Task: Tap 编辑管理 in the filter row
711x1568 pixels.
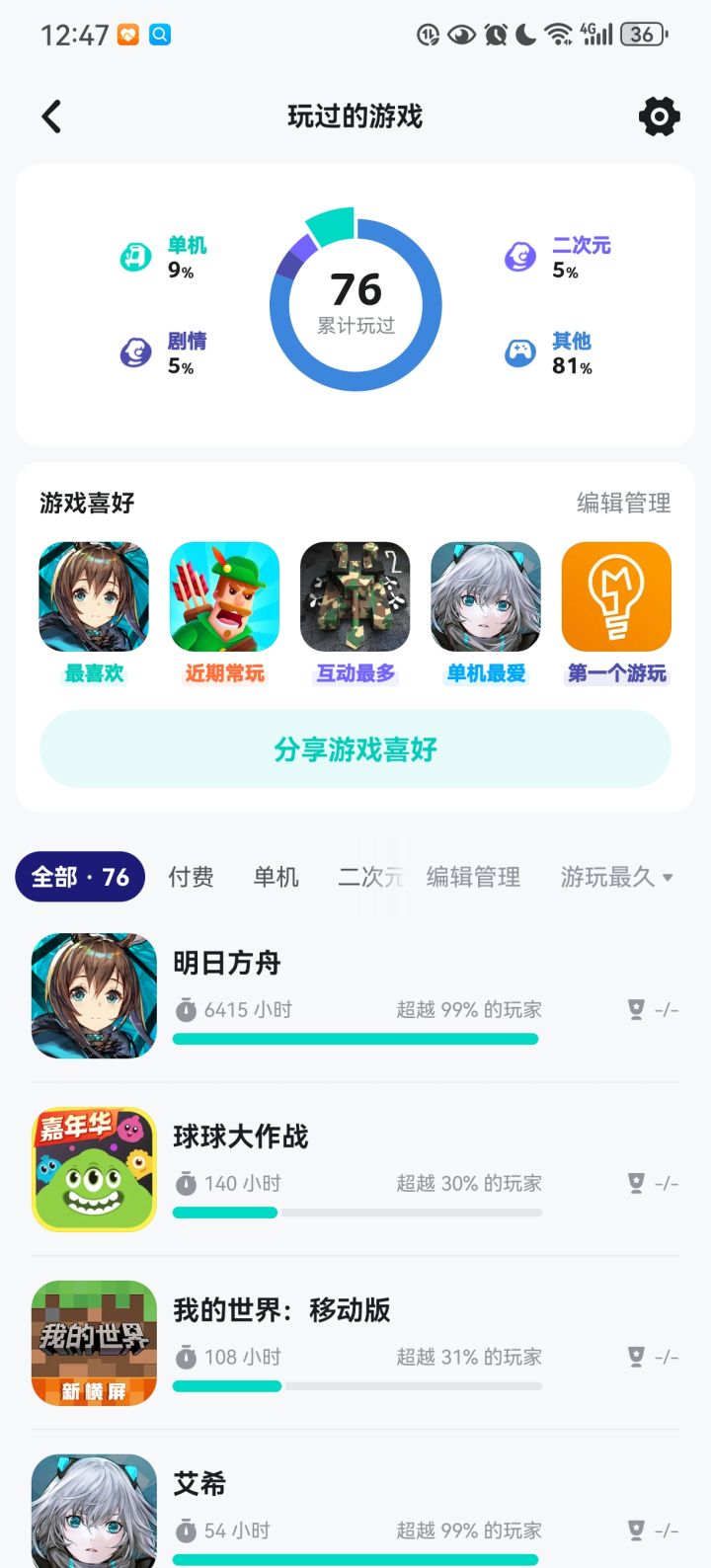Action: click(x=473, y=877)
